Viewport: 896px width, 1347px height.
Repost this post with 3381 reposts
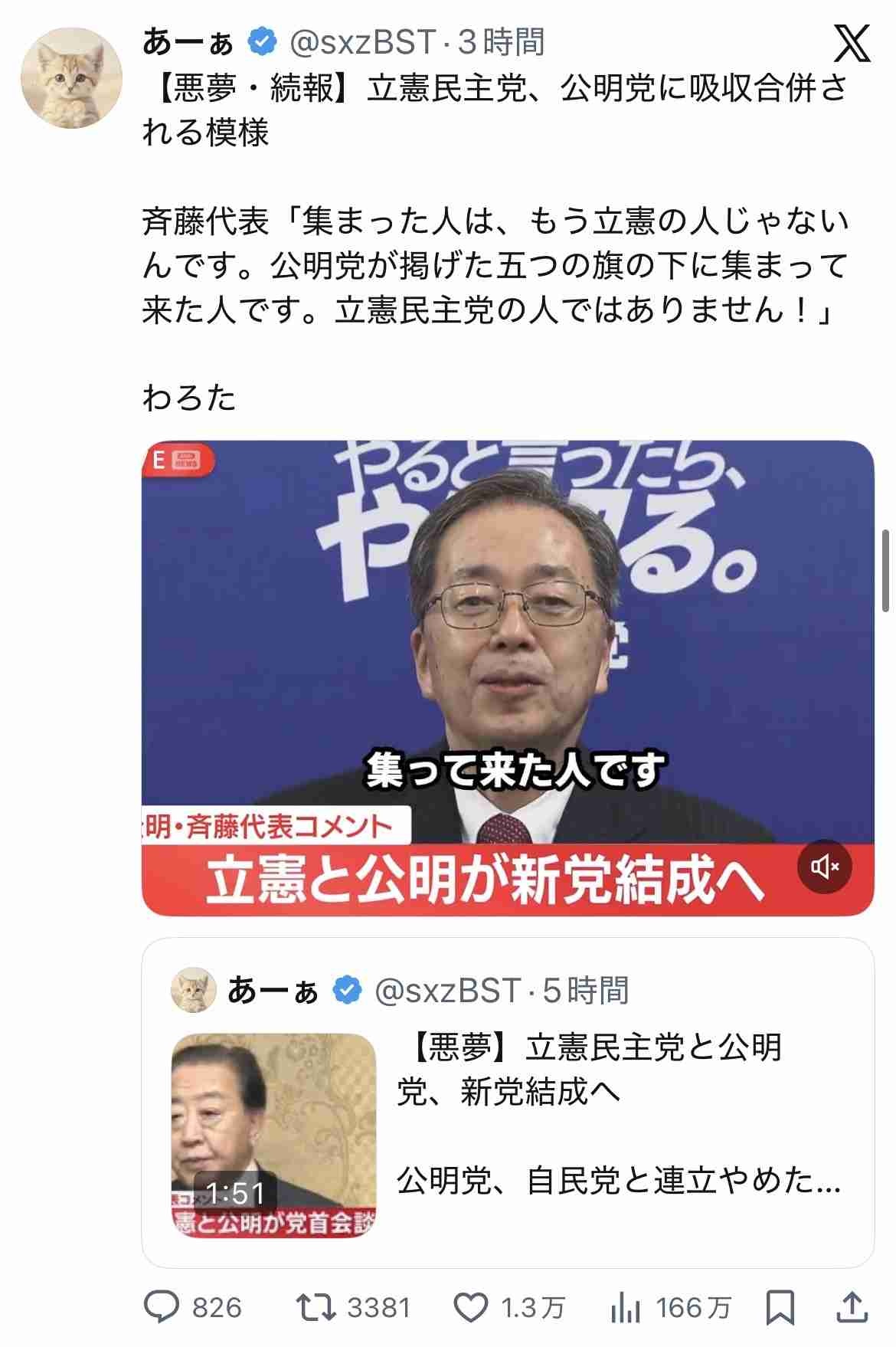point(316,1308)
